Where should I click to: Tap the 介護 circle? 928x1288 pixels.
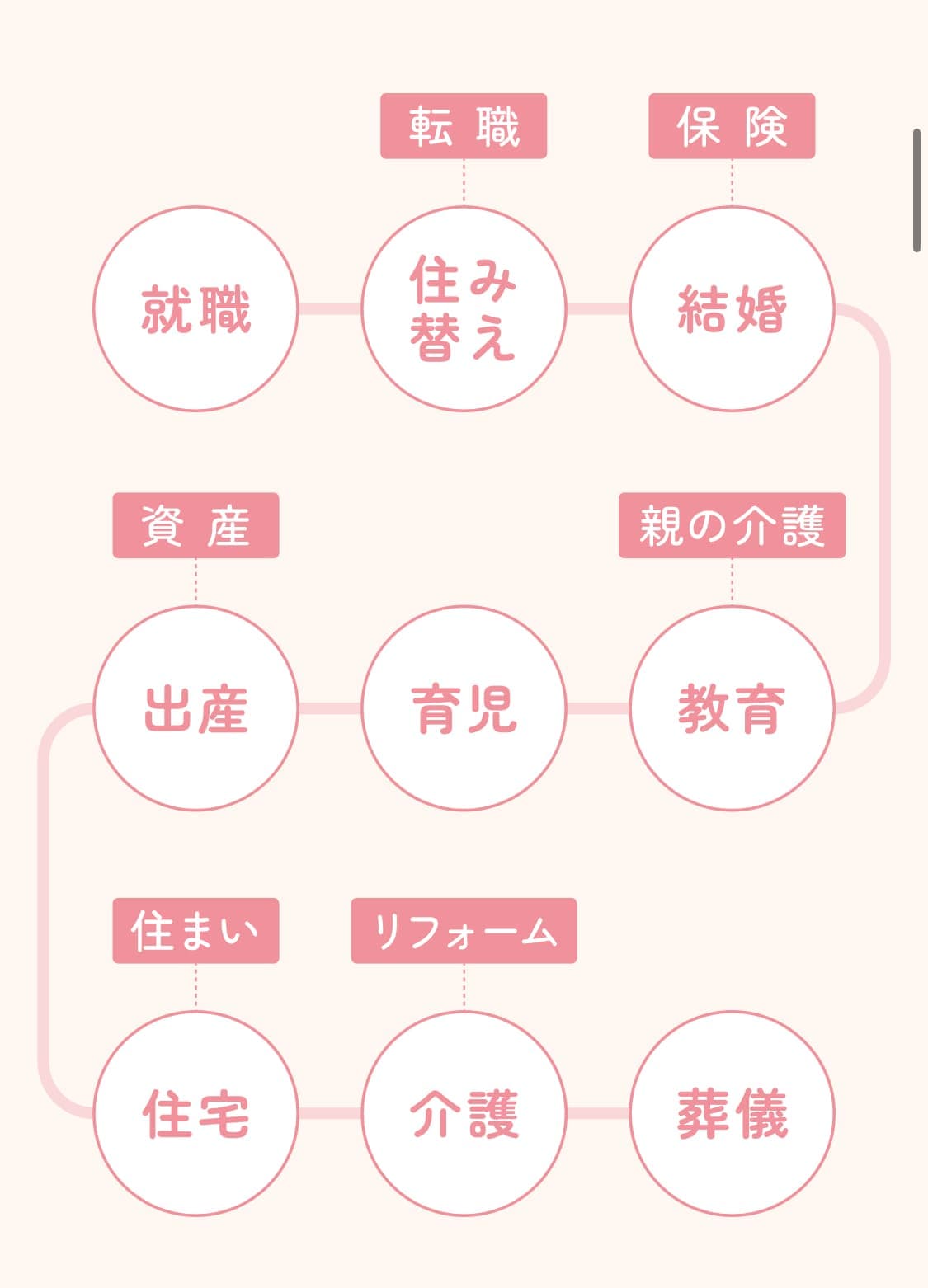pos(464,1113)
